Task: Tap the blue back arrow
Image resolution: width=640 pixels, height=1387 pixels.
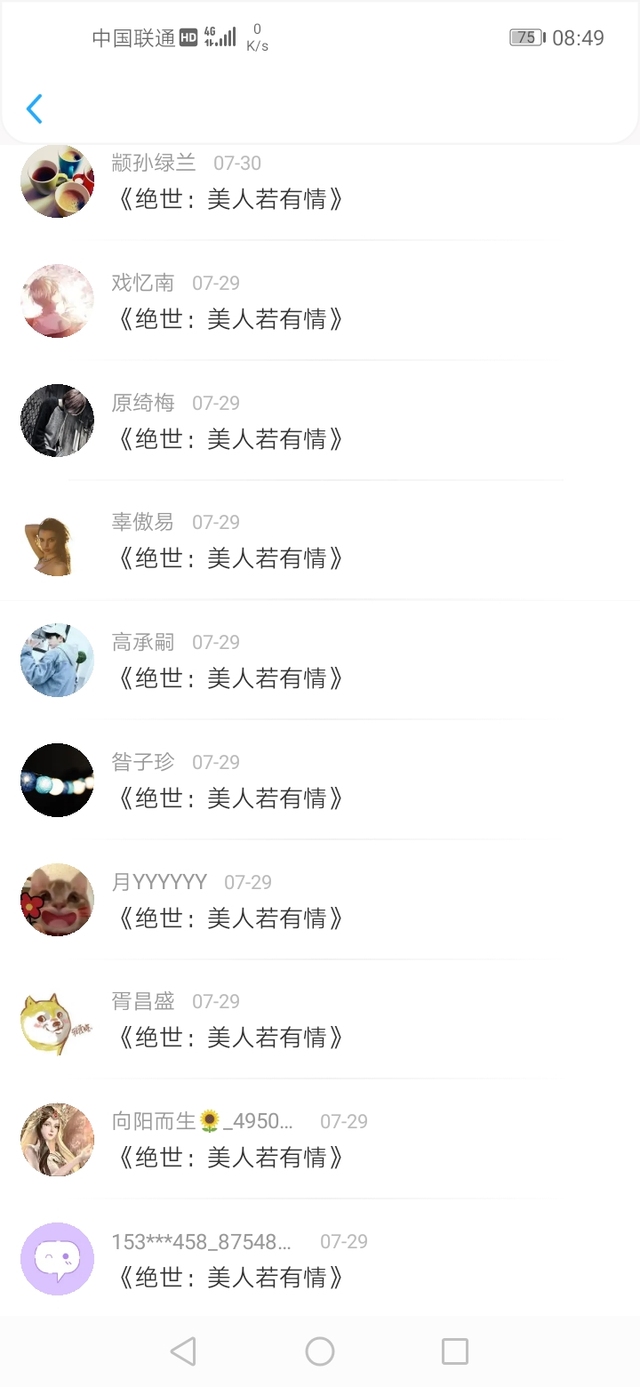Action: pos(35,108)
